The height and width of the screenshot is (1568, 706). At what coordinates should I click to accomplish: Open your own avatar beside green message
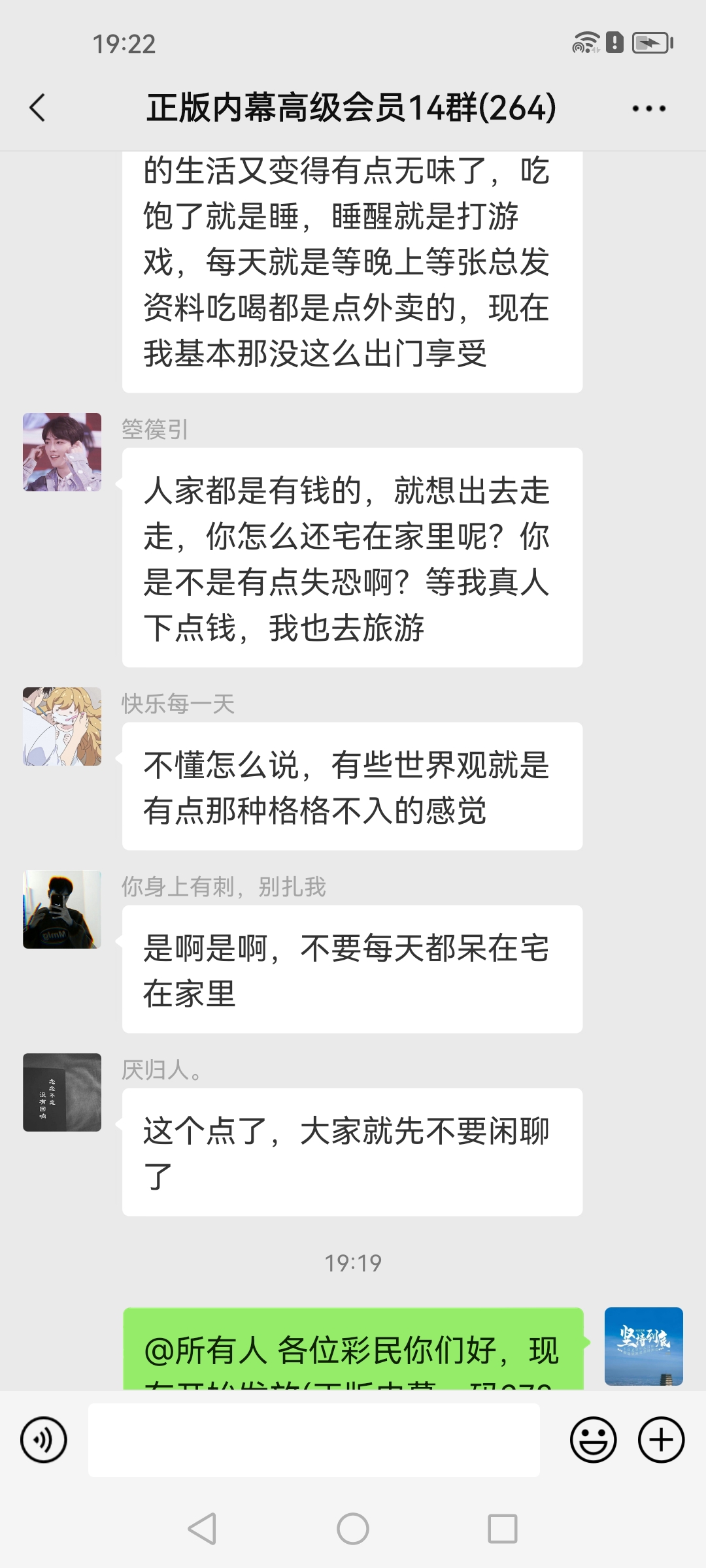pyautogui.click(x=643, y=1346)
